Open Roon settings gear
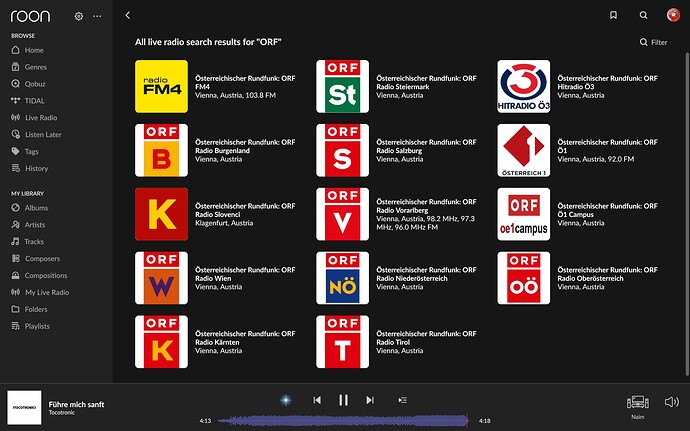 coord(79,17)
